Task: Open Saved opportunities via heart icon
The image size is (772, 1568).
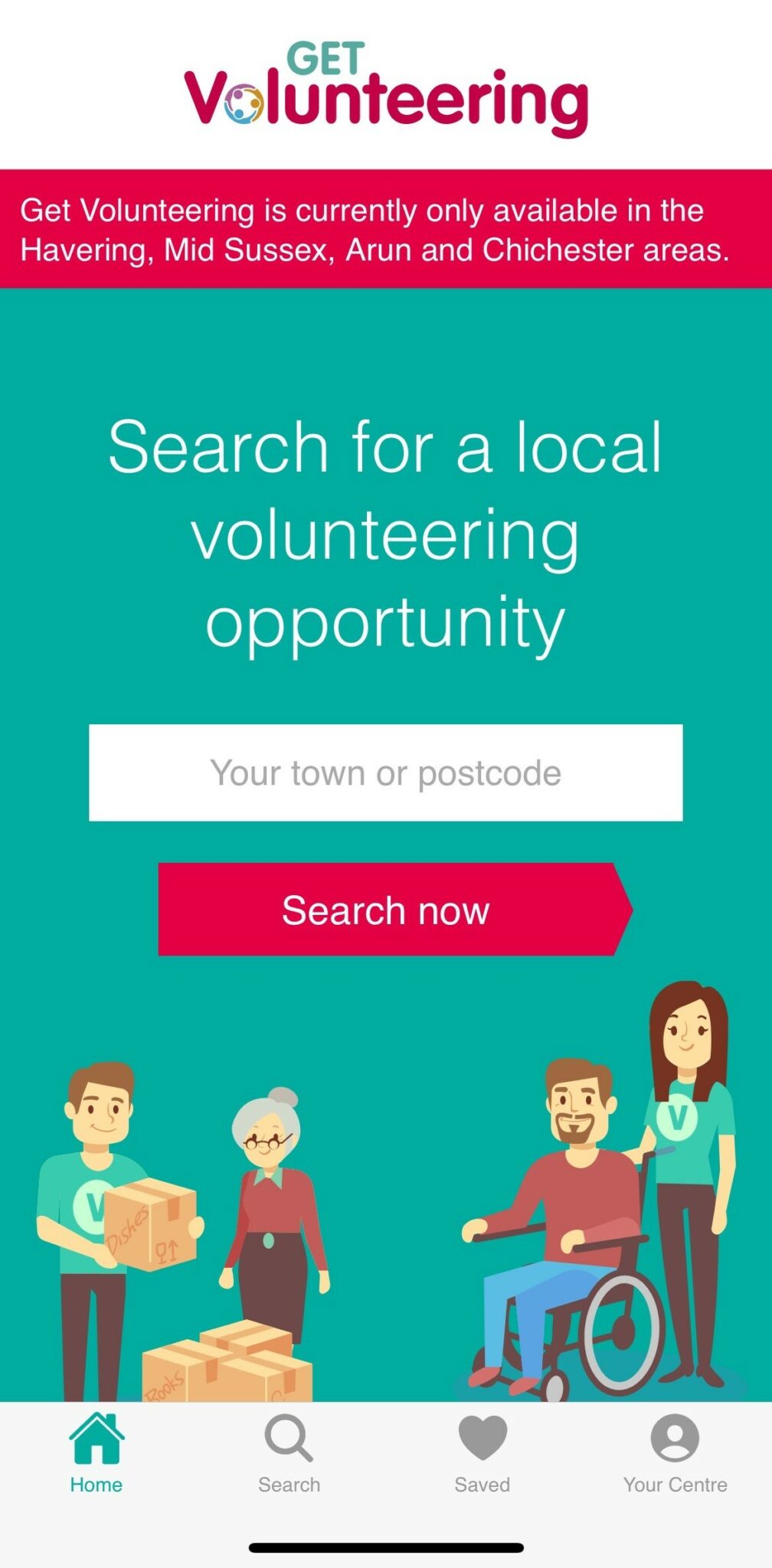Action: pyautogui.click(x=481, y=1438)
